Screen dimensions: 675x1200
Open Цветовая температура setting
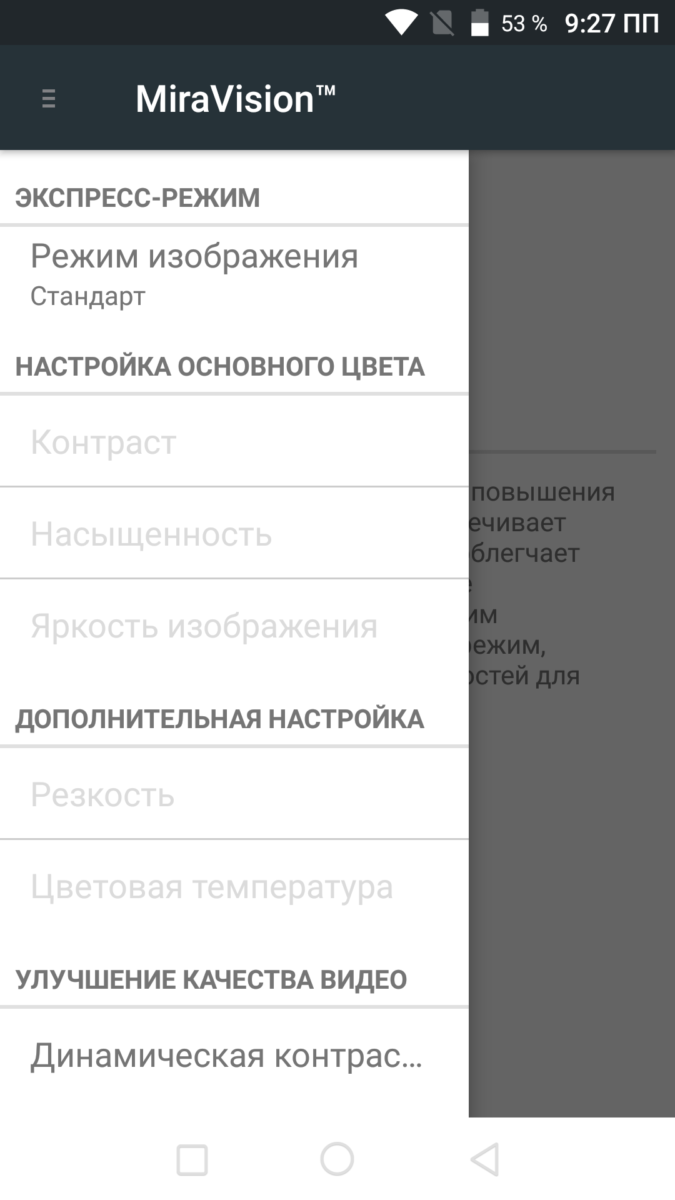click(x=233, y=887)
